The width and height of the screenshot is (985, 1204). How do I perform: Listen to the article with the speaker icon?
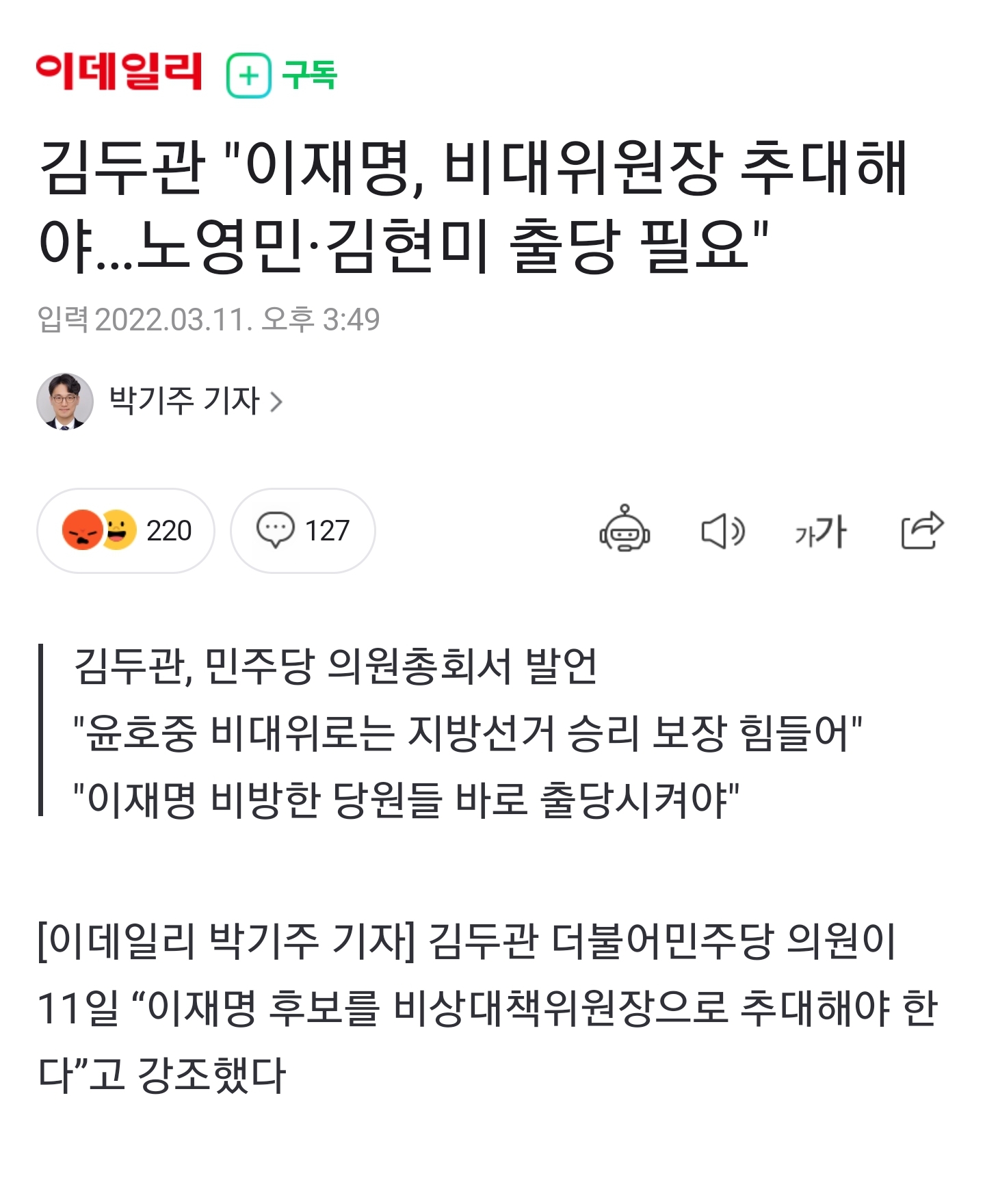[x=723, y=531]
